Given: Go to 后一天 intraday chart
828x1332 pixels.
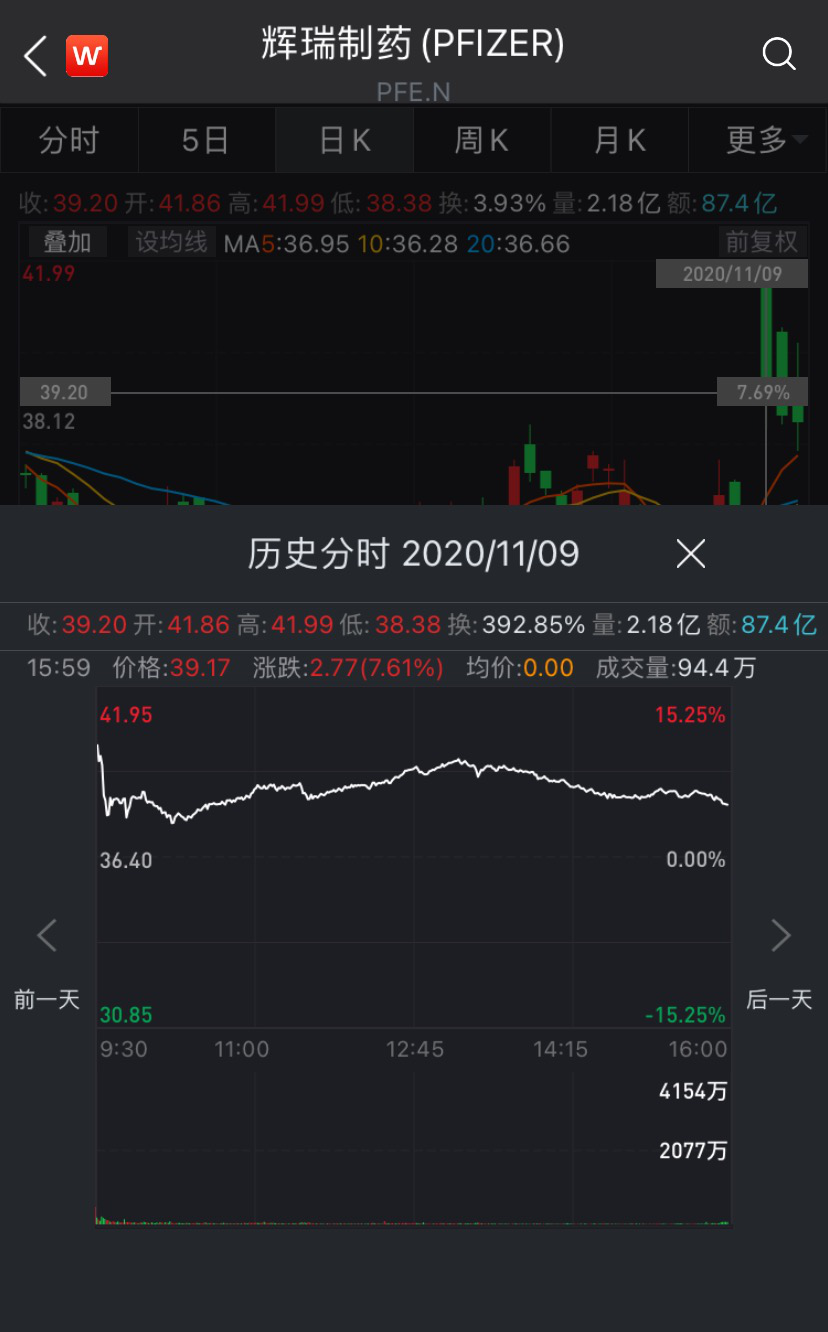Looking at the screenshot, I should pyautogui.click(x=780, y=962).
